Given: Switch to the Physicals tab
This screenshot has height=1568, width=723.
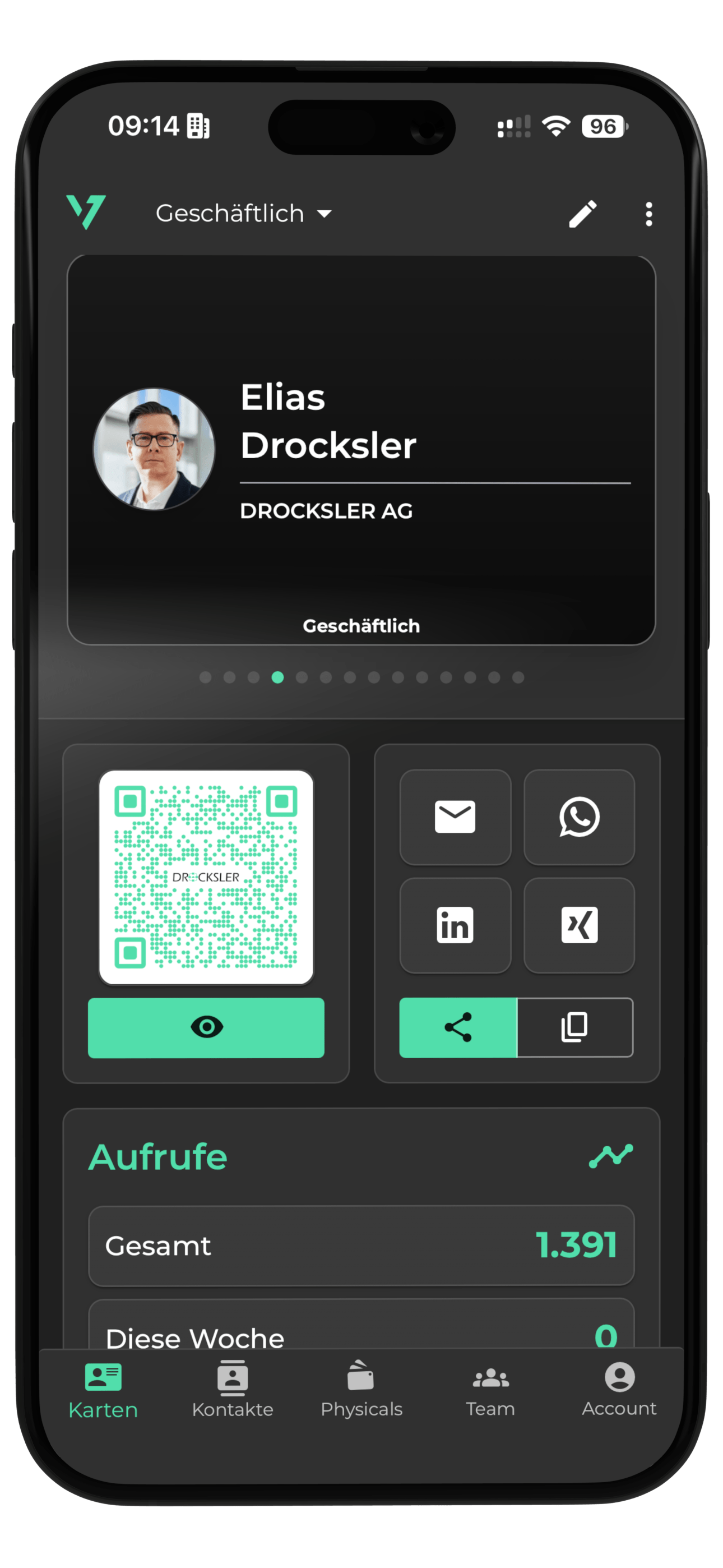Looking at the screenshot, I should (x=361, y=1390).
